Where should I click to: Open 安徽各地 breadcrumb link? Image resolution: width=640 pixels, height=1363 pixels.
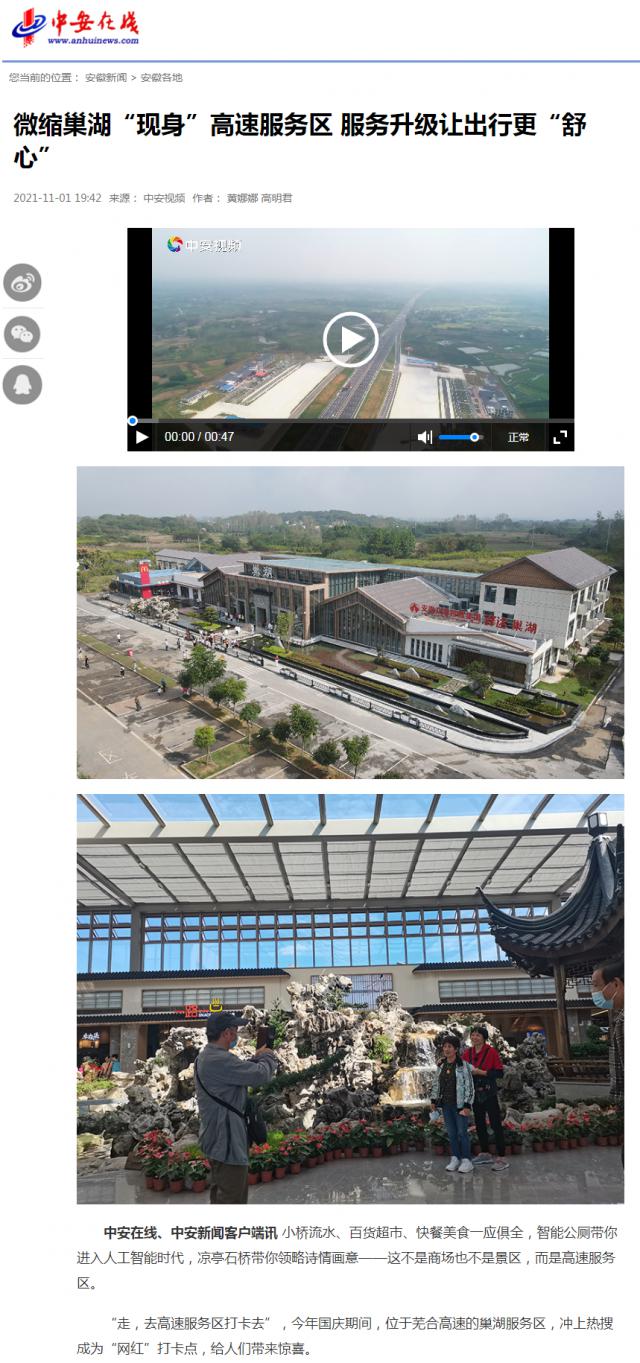point(161,77)
